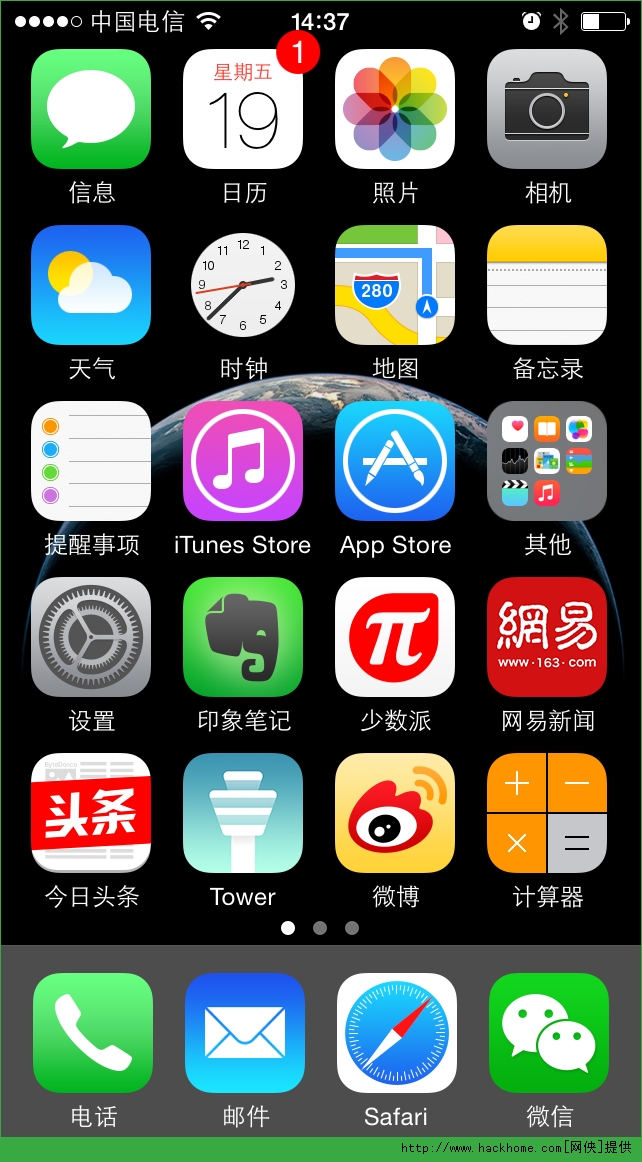This screenshot has height=1162, width=642.
Task: Open 微博 Weibo
Action: 395,813
